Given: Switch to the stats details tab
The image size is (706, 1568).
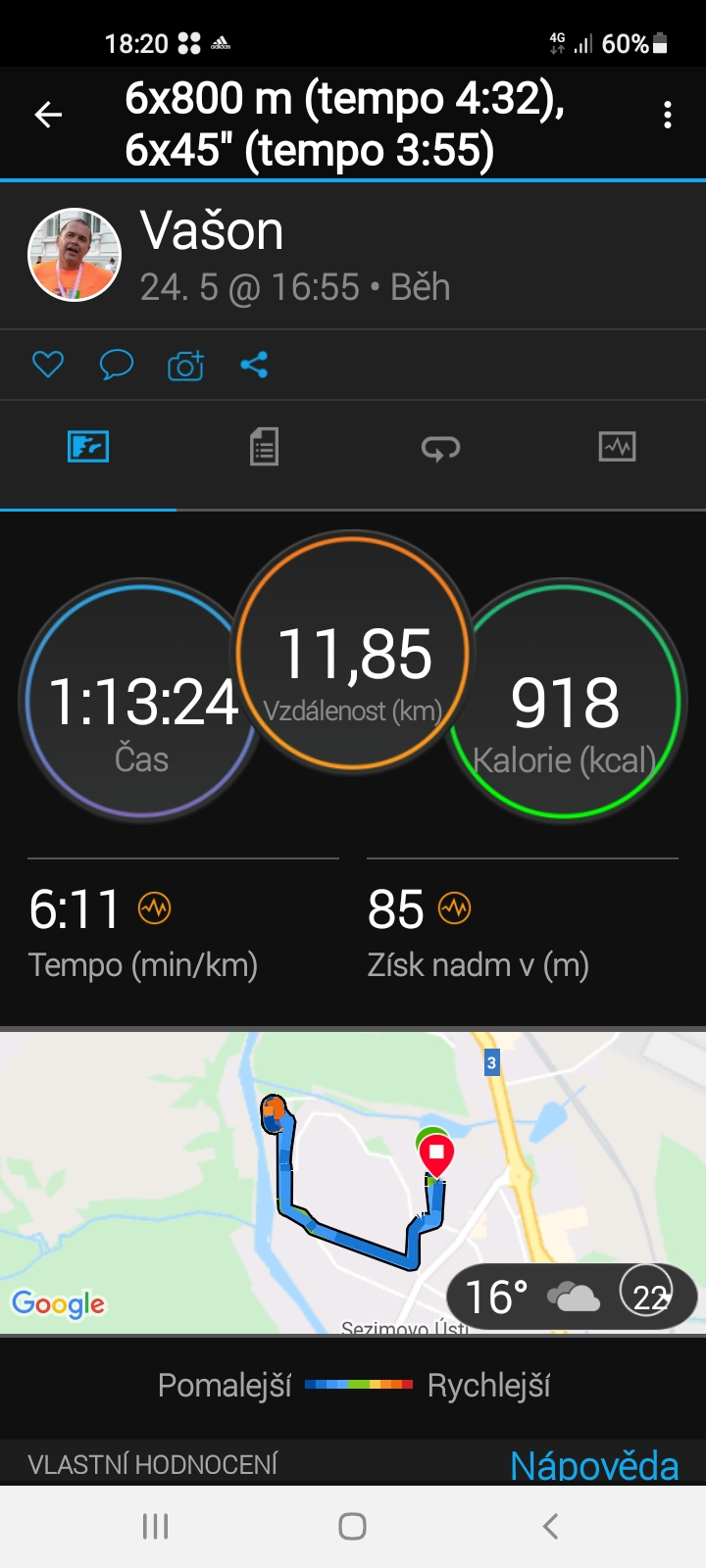Looking at the screenshot, I should (264, 448).
